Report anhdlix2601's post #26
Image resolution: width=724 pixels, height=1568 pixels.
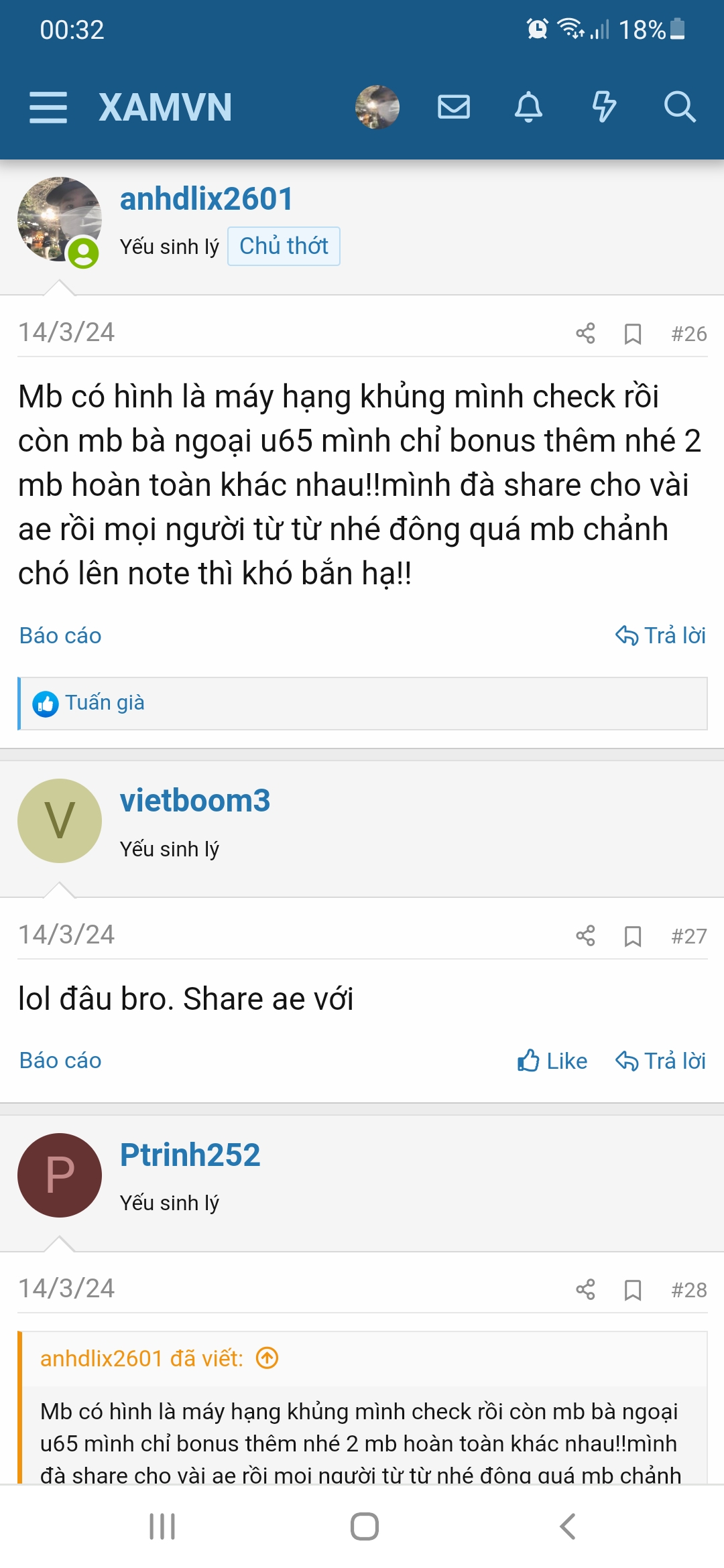[x=60, y=635]
